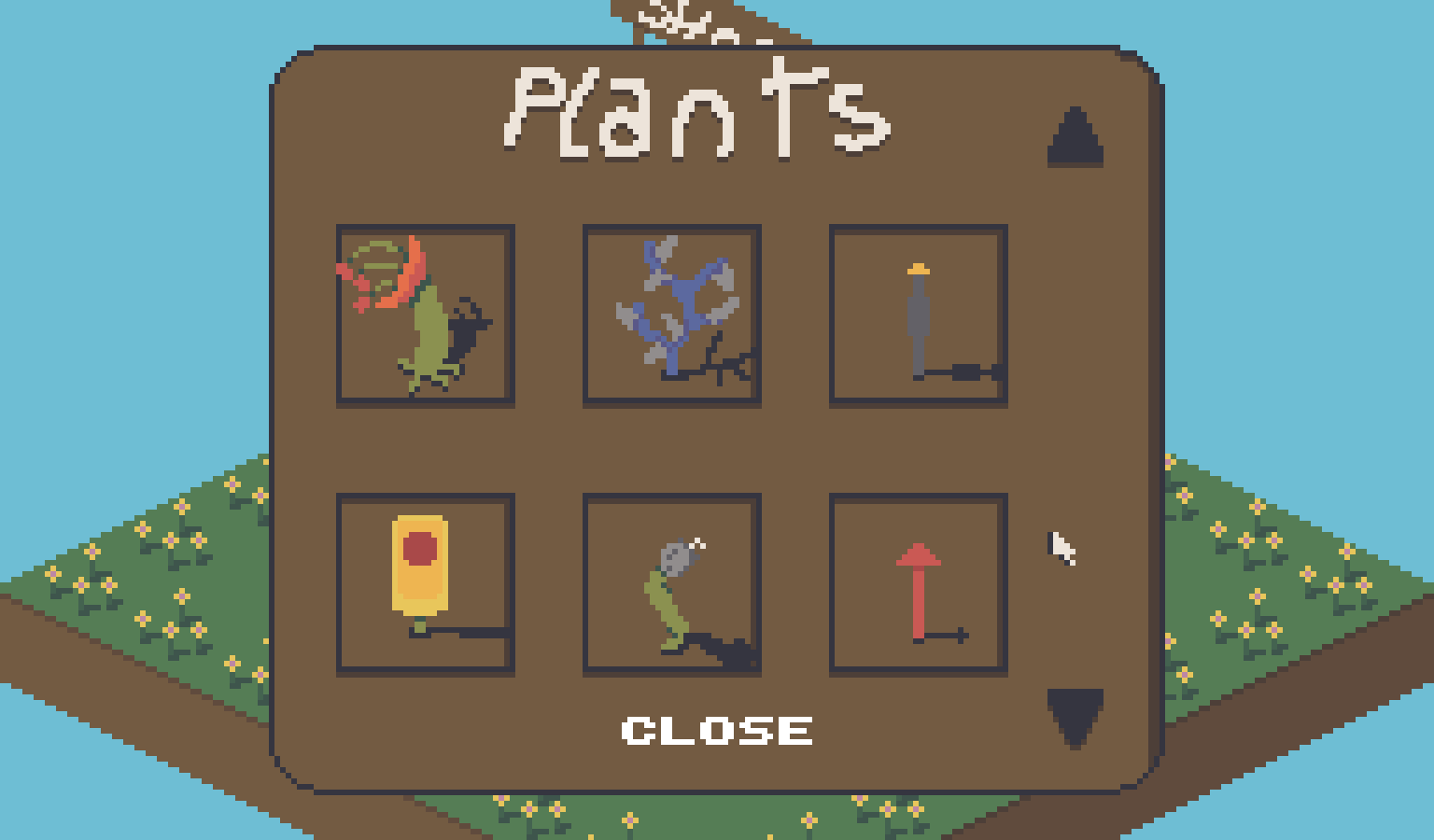This screenshot has height=840, width=1434.
Task: Choose the drooping gray-bud green plant
Action: 671,583
